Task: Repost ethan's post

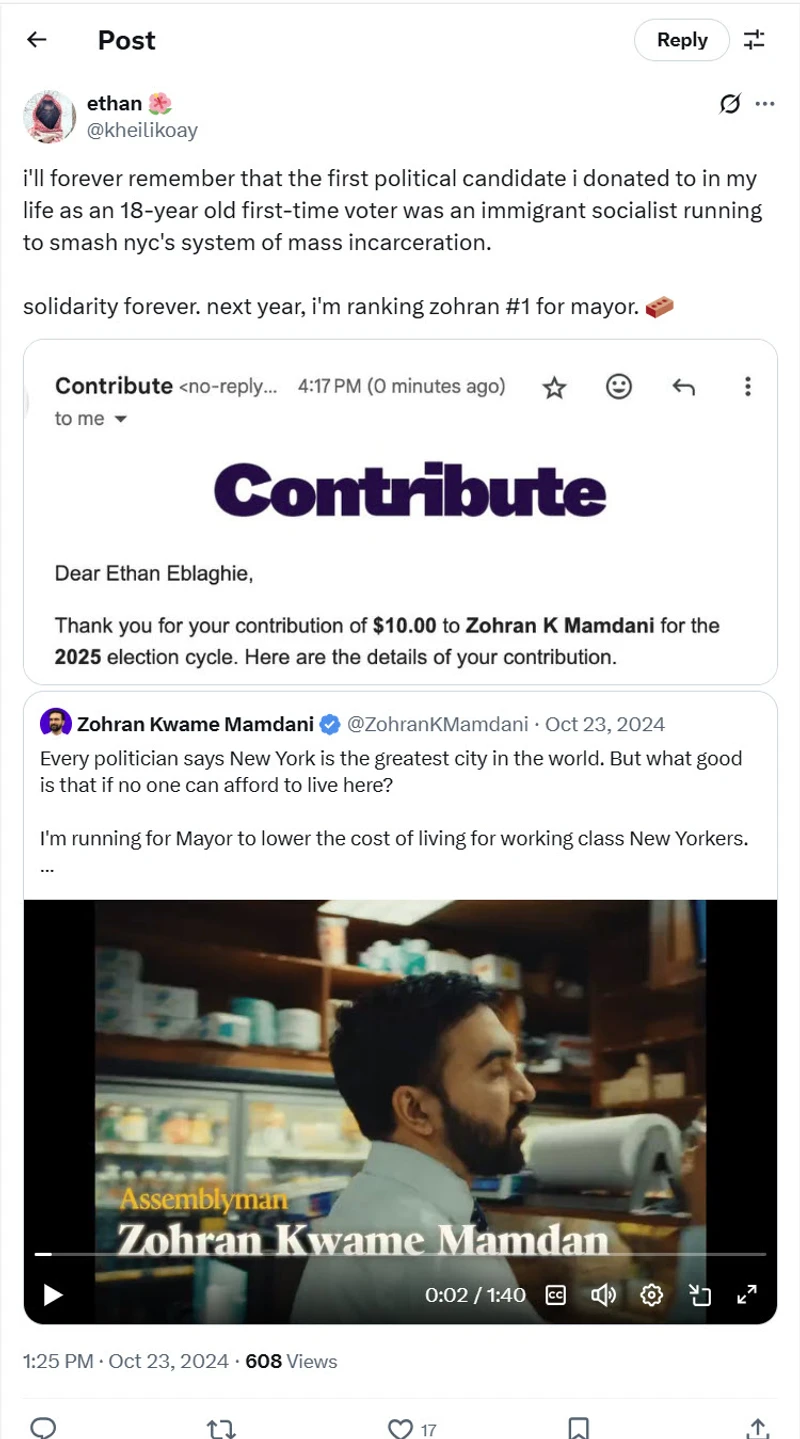Action: pos(220,1428)
